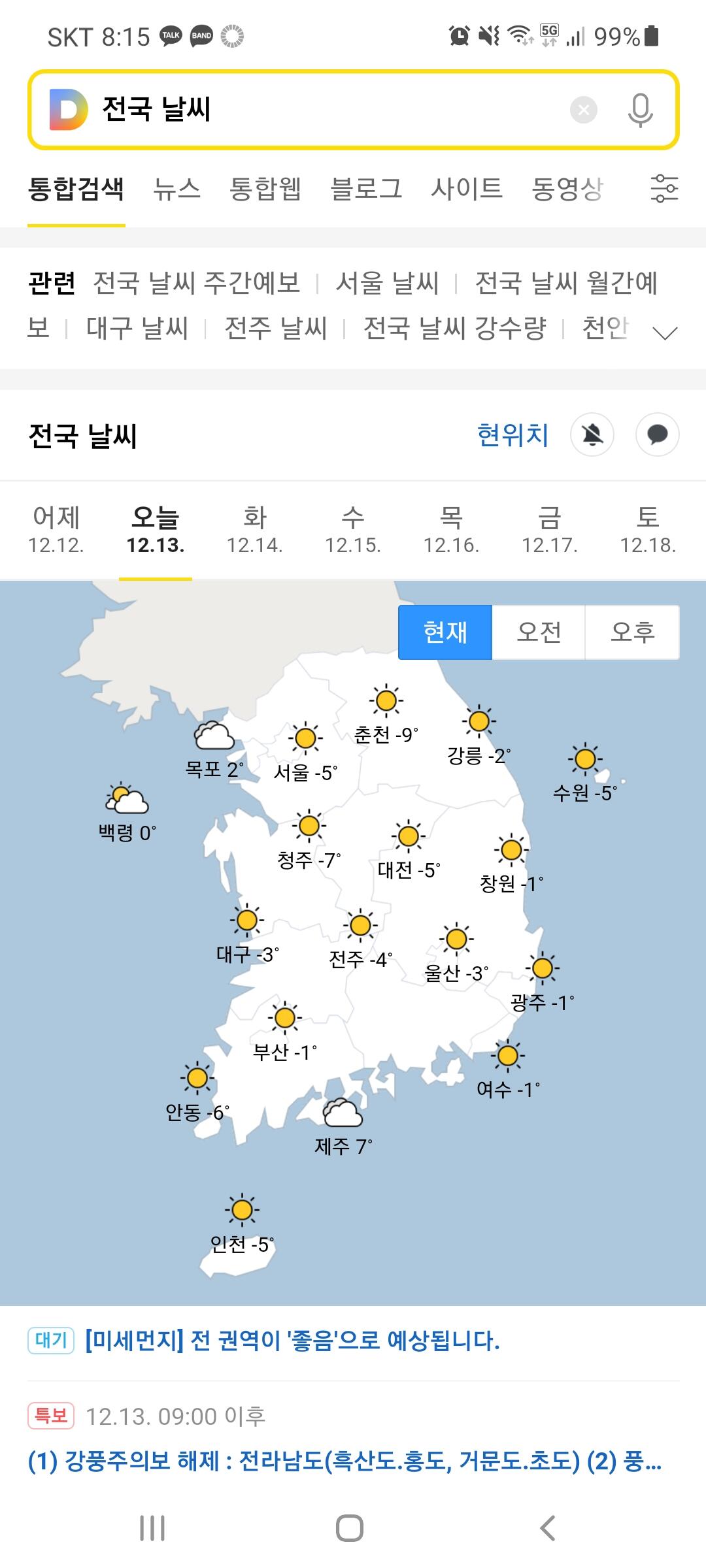This screenshot has height=1568, width=706.
Task: Open related search 전국 날씨 주간예보
Action: [x=197, y=283]
